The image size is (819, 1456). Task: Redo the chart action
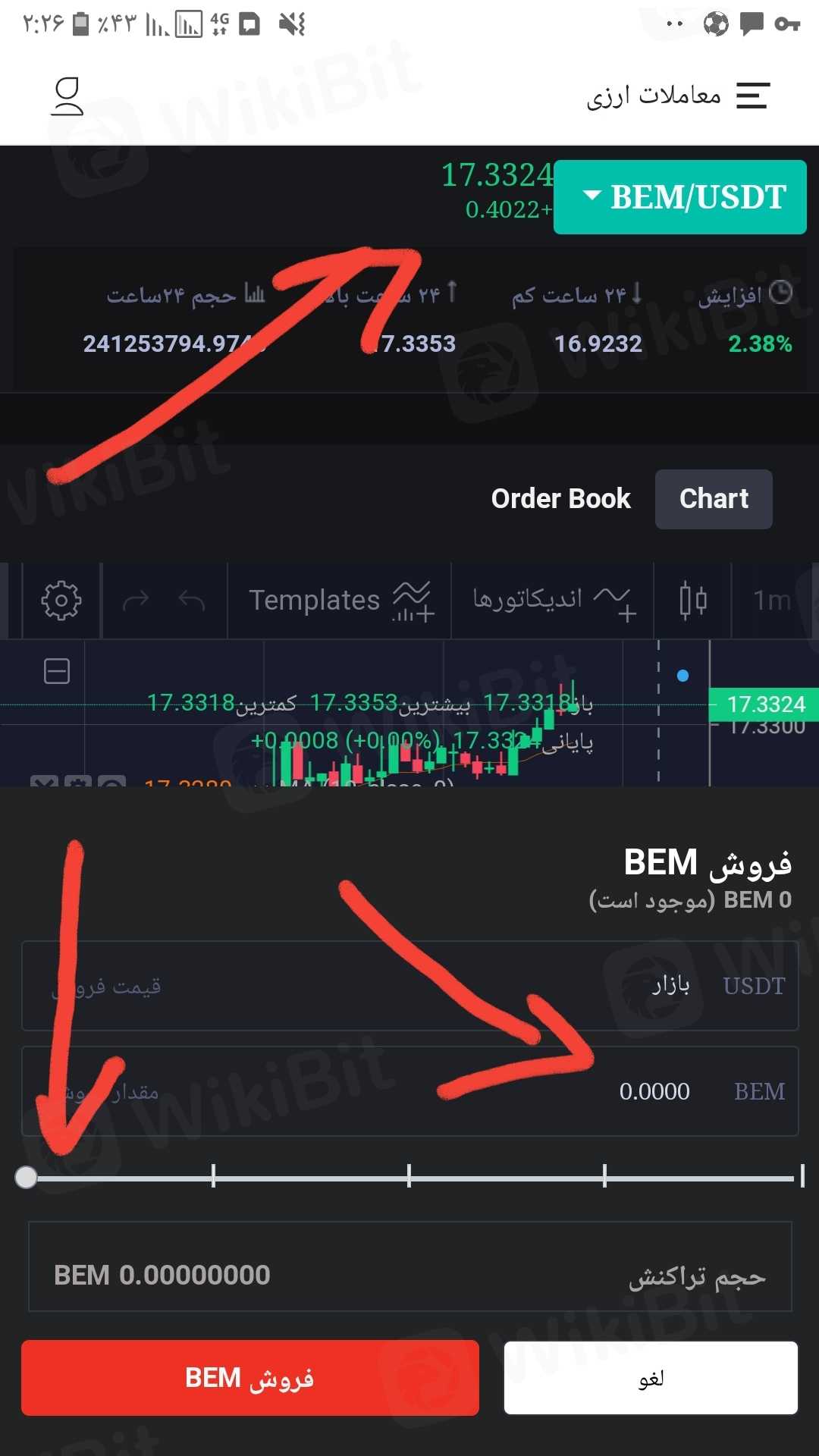[136, 601]
